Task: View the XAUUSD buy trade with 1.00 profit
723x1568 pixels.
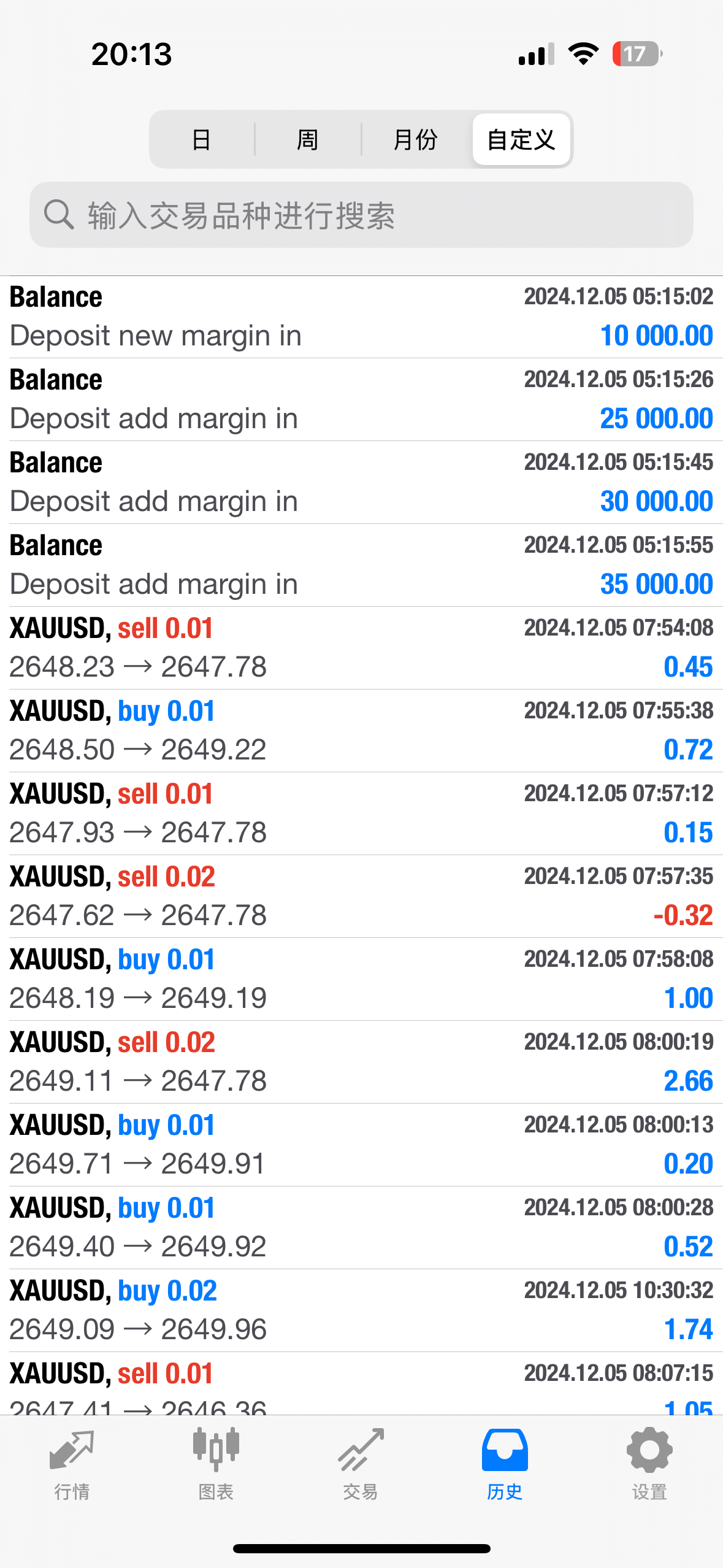Action: pos(361,980)
